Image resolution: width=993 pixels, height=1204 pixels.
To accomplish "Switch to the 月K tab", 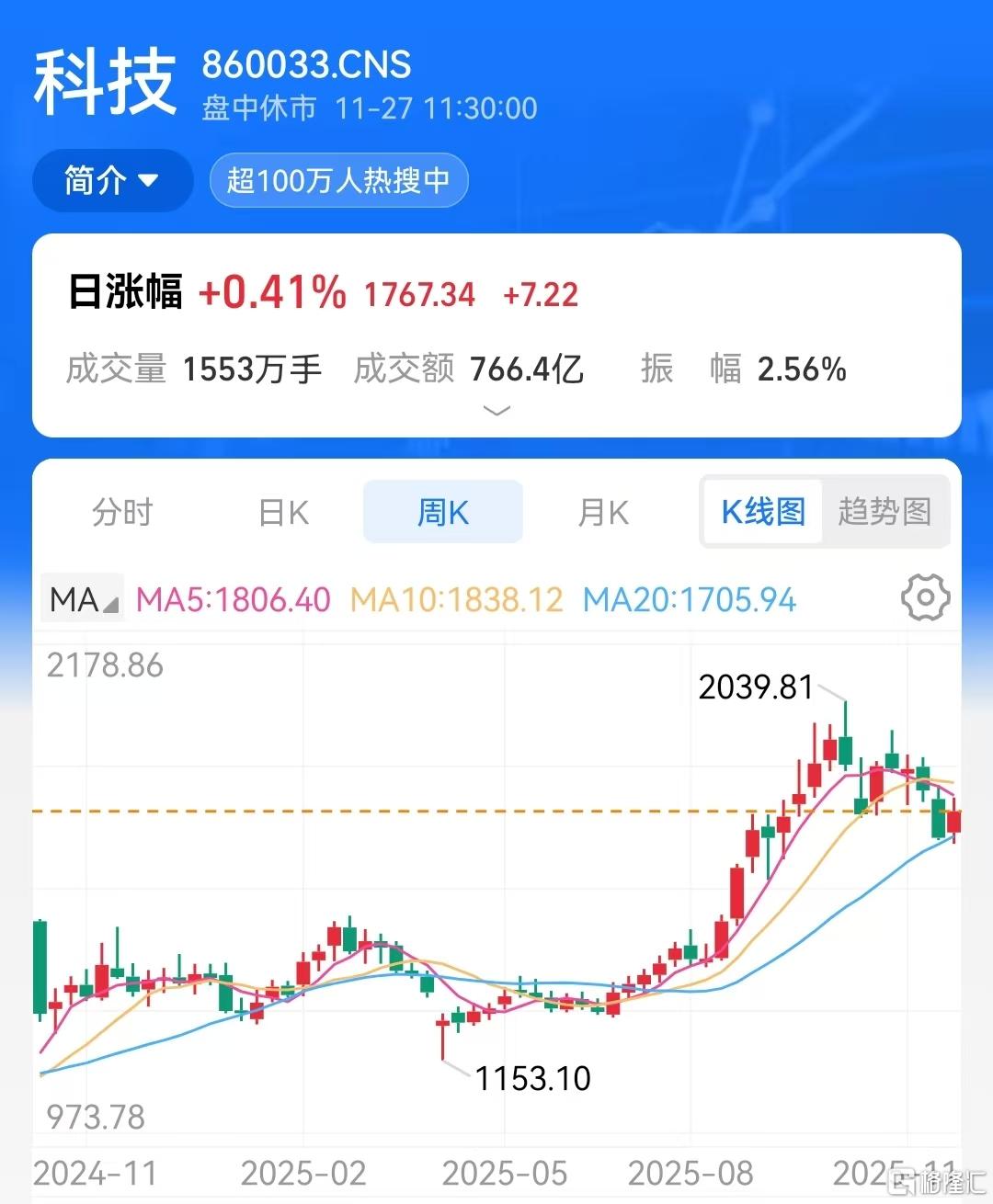I will pos(602,512).
